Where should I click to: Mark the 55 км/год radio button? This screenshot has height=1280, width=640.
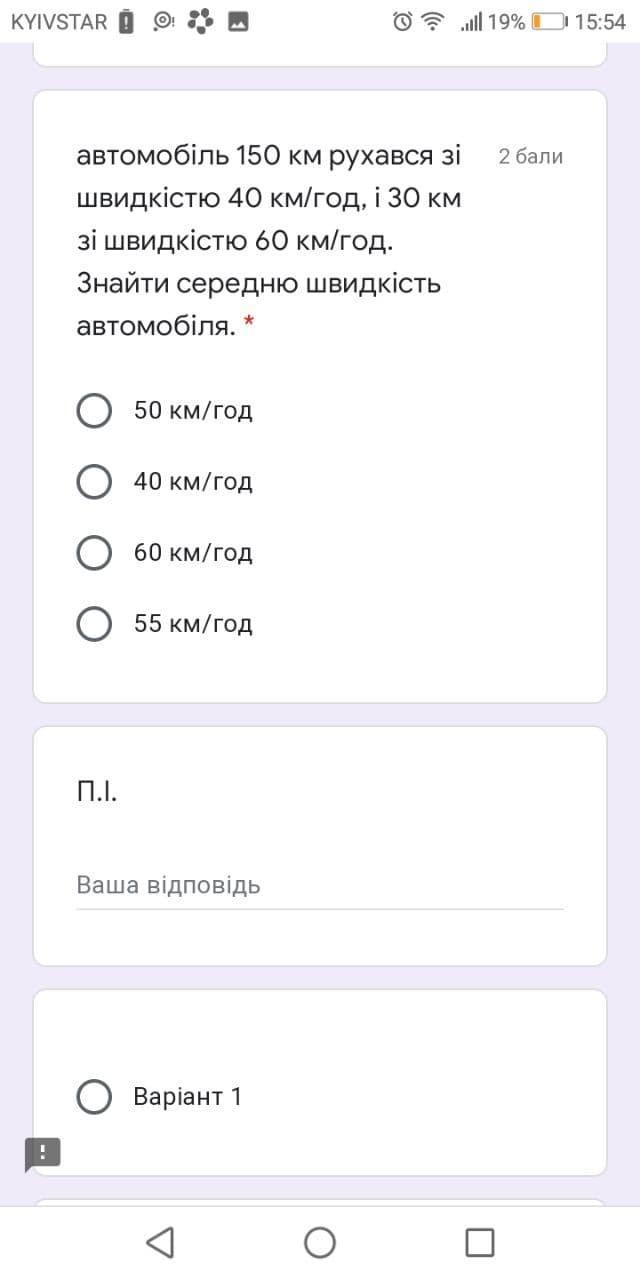94,624
